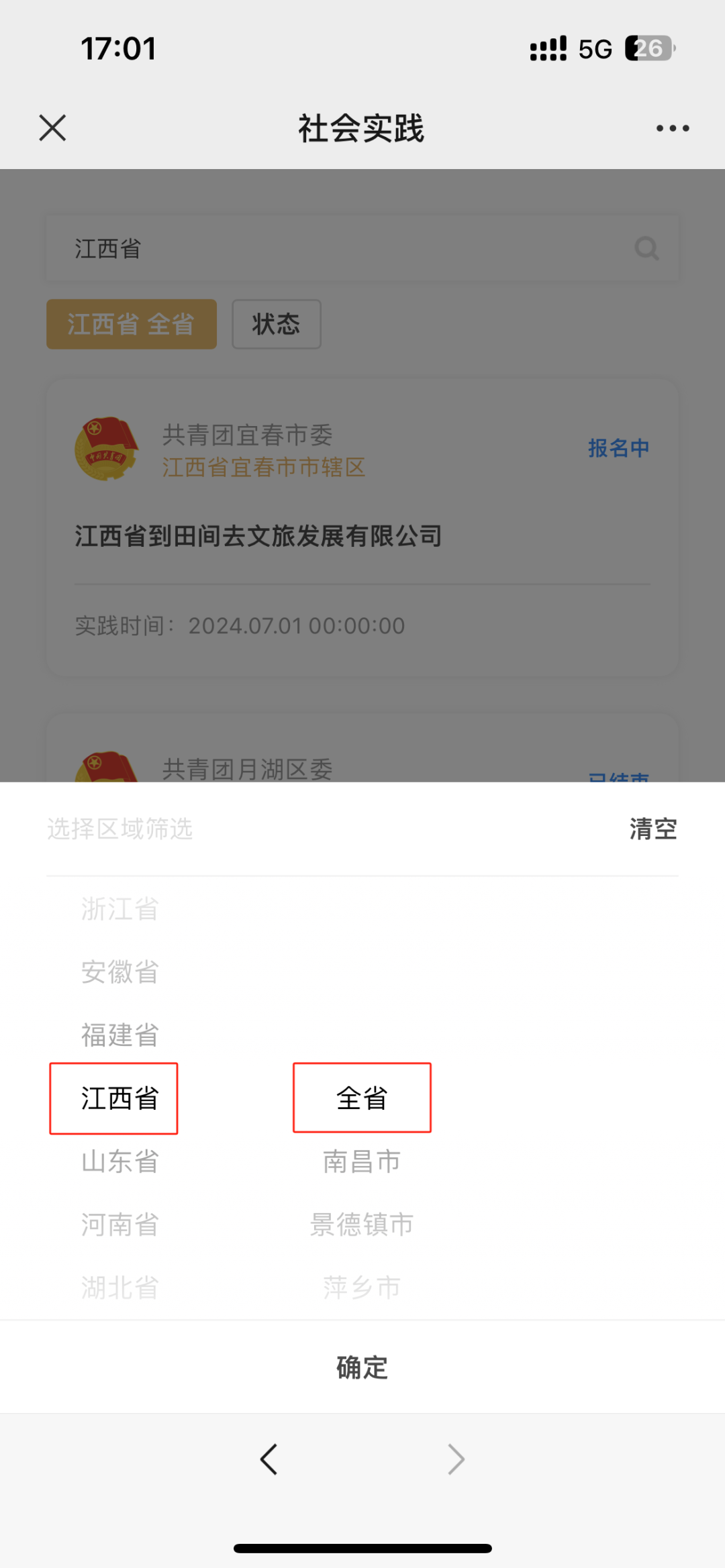Image resolution: width=725 pixels, height=1568 pixels.
Task: Confirm selection with 确定
Action: tap(362, 1367)
